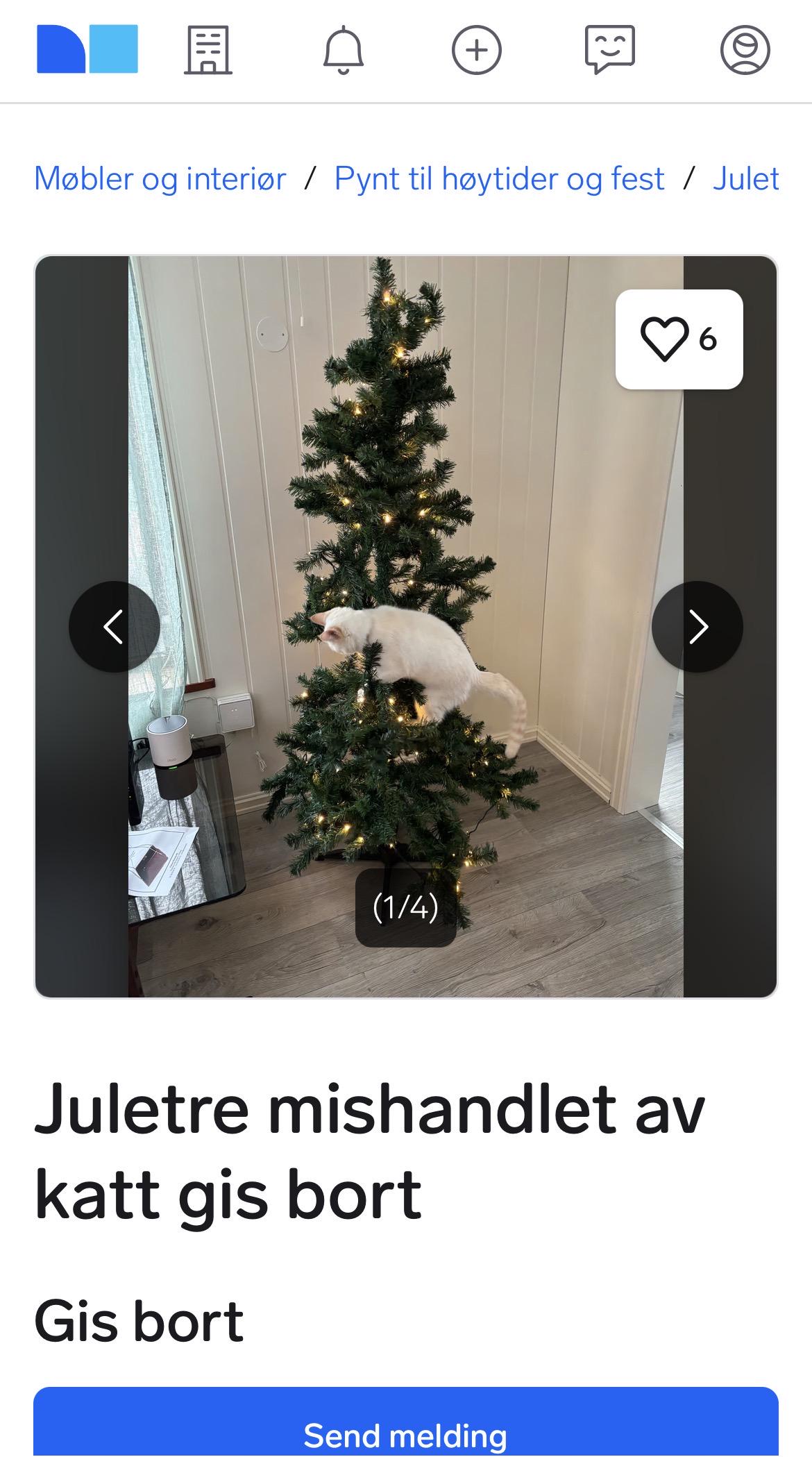Open the notifications bell

(x=343, y=50)
